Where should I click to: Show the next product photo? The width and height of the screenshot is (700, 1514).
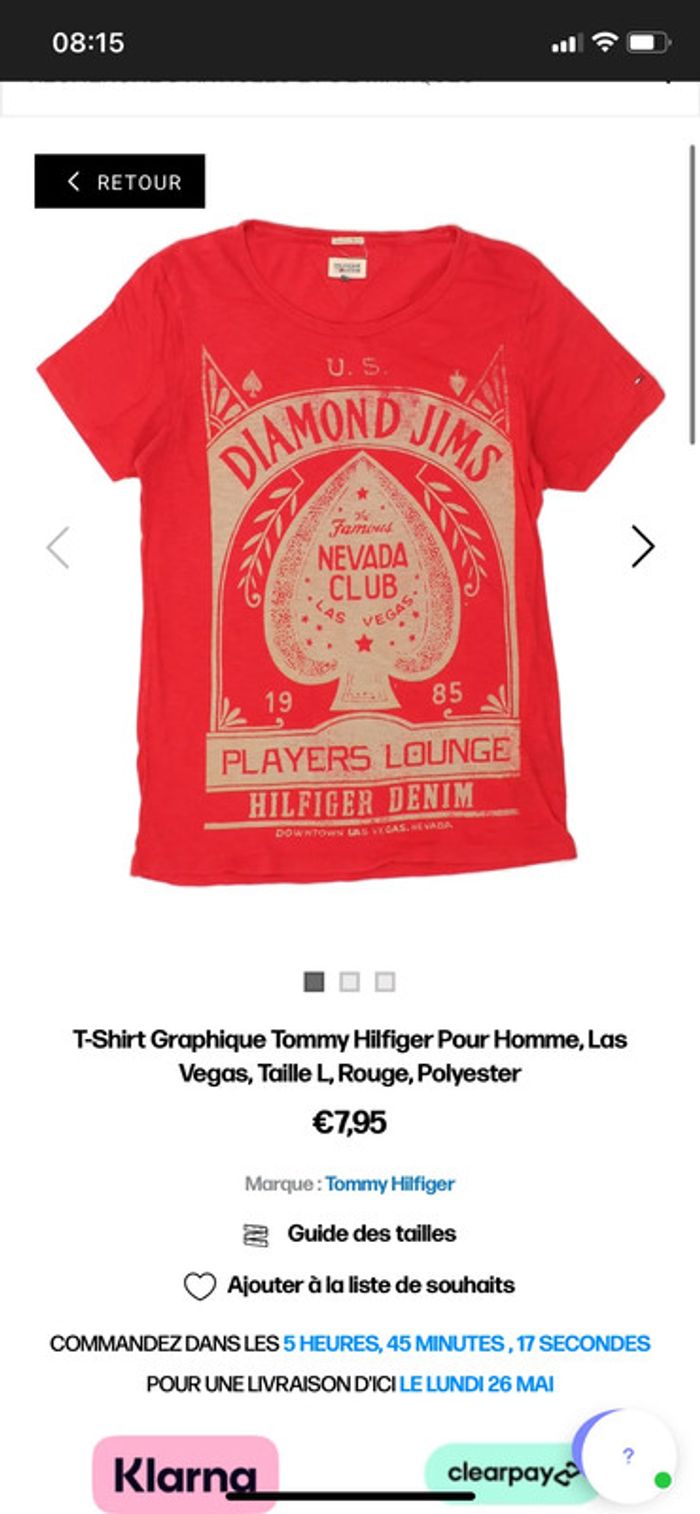642,546
